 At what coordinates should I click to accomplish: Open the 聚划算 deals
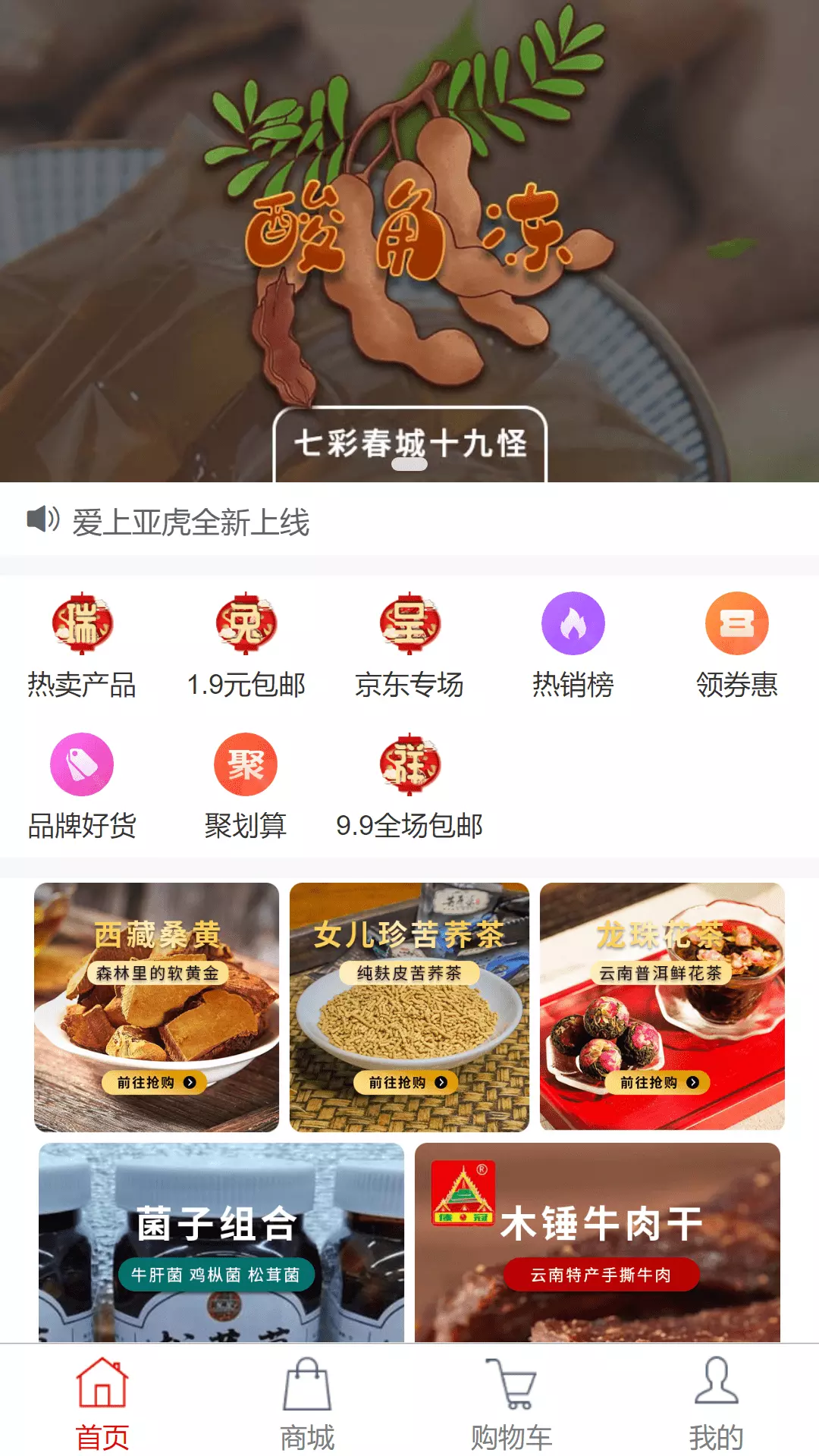tap(246, 786)
